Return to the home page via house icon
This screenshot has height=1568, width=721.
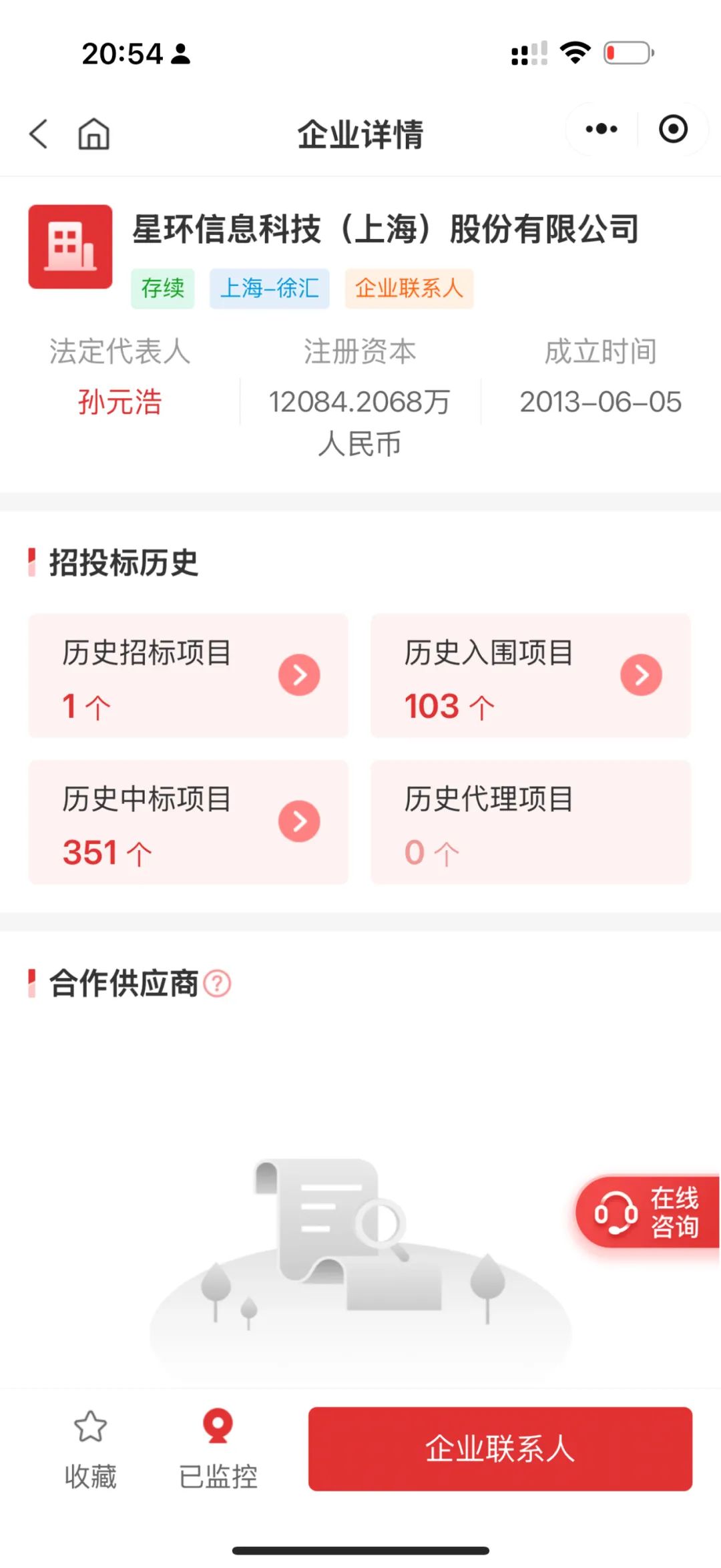93,134
